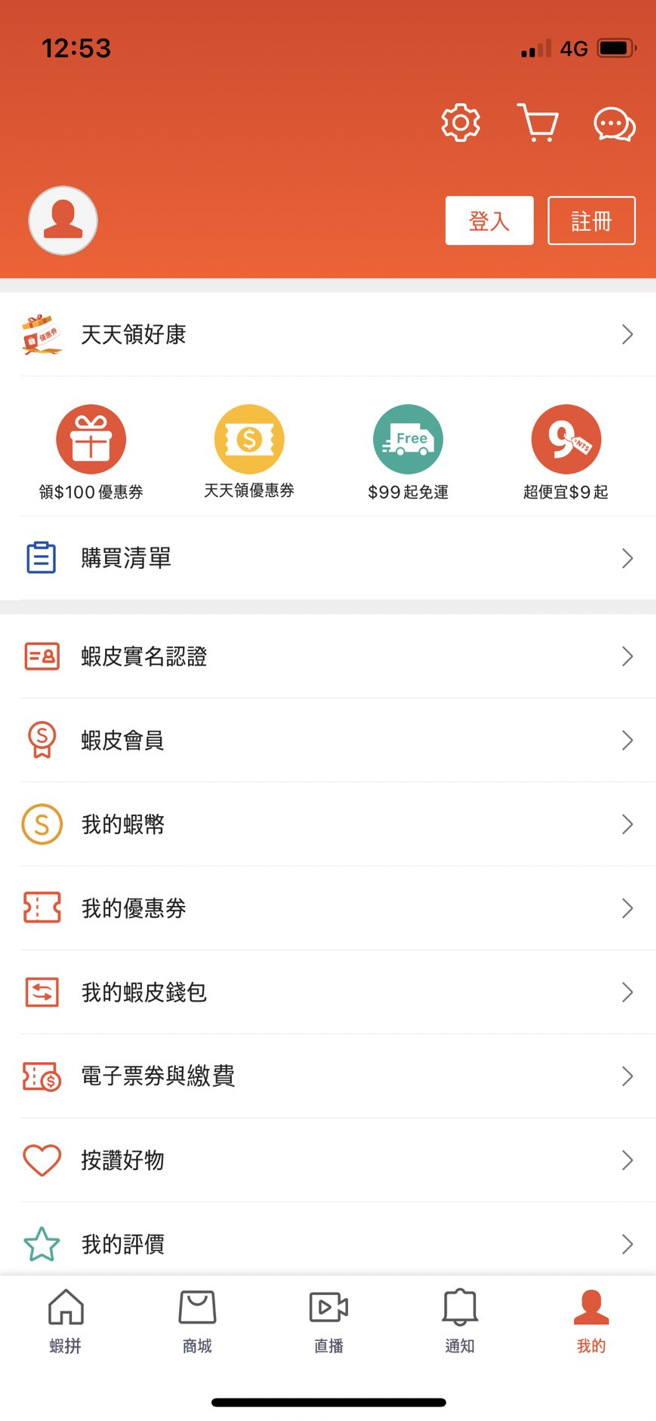The image size is (656, 1421).
Task: Open the chat messages icon
Action: [x=614, y=124]
